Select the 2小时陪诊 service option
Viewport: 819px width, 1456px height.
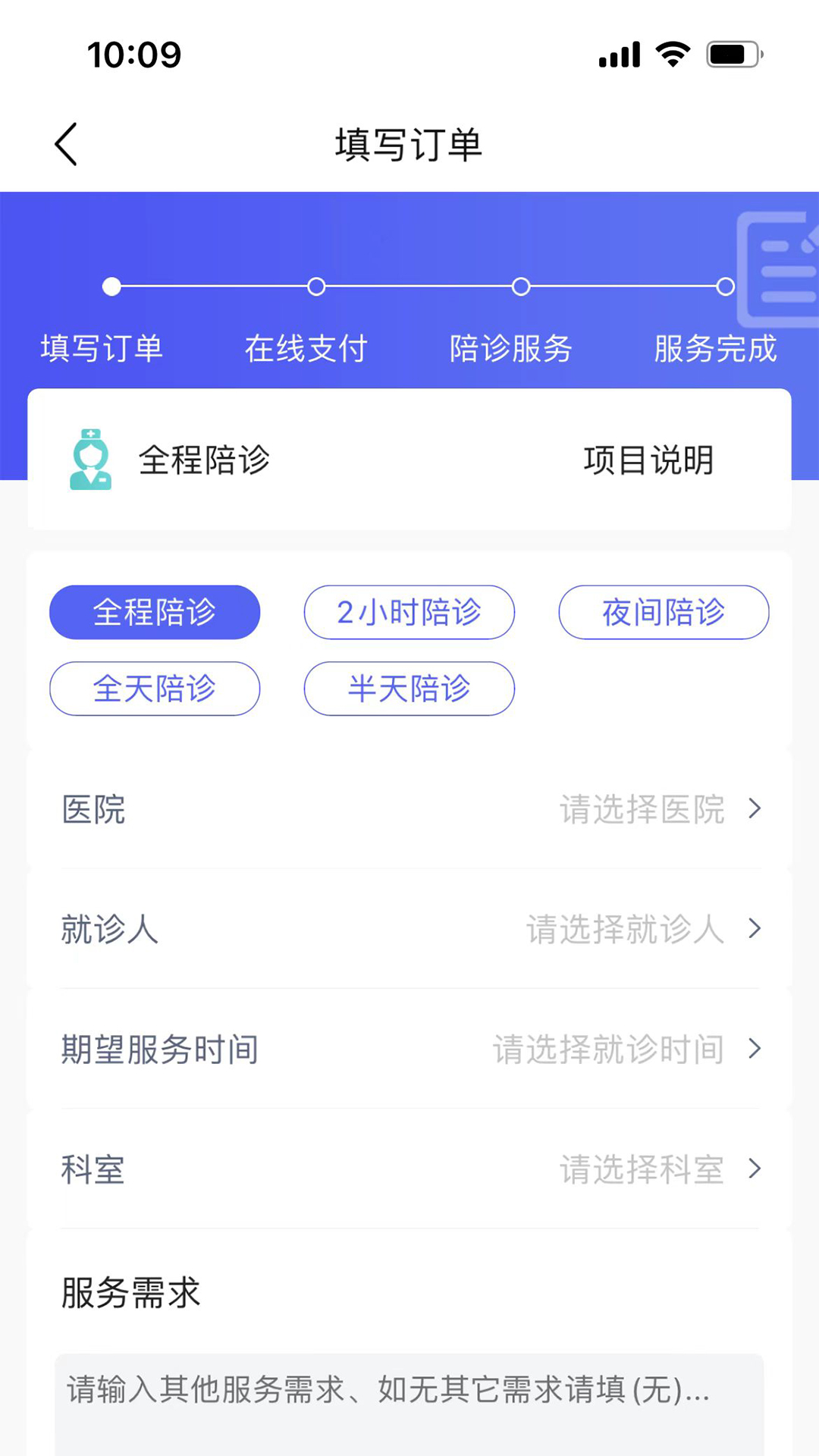tap(409, 612)
